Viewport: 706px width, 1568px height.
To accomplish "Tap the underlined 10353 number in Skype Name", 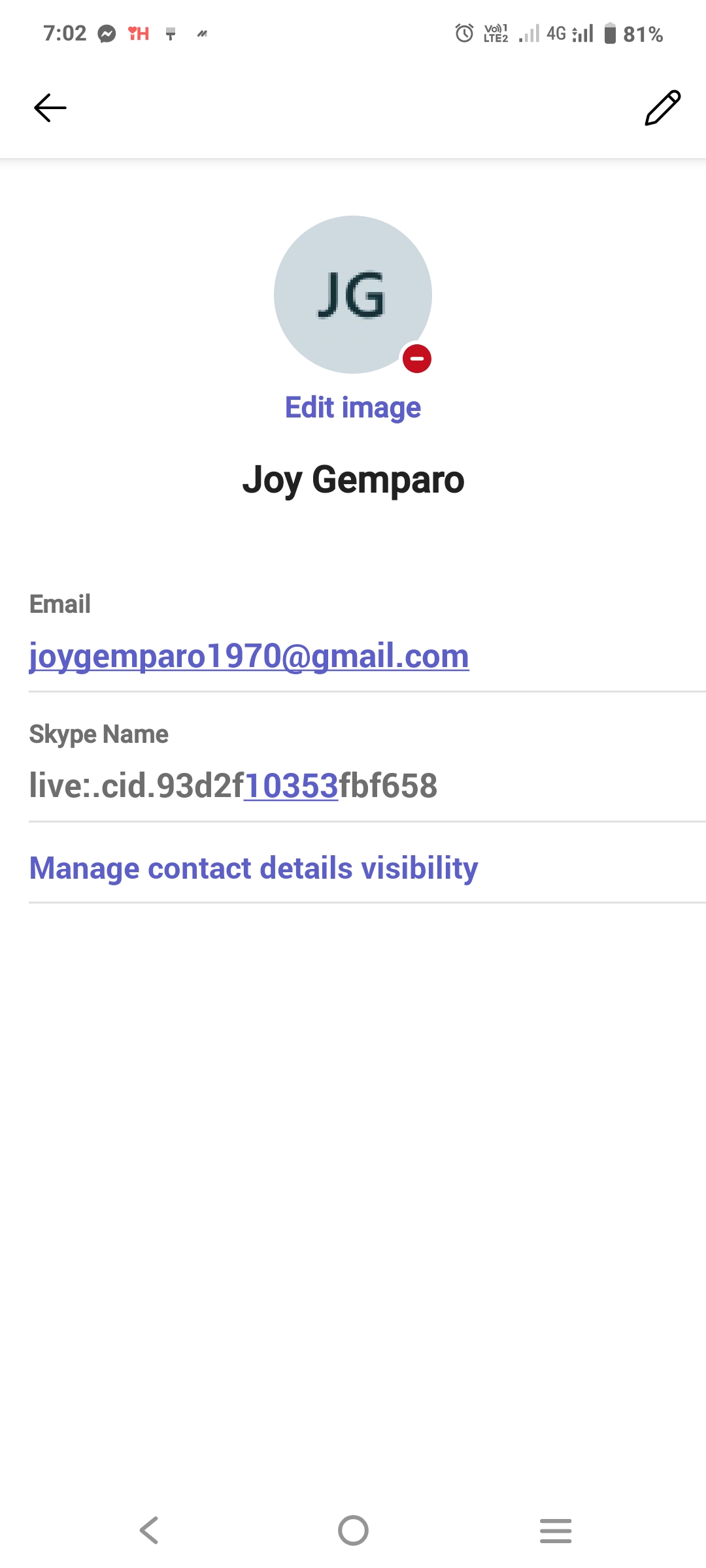I will [291, 785].
